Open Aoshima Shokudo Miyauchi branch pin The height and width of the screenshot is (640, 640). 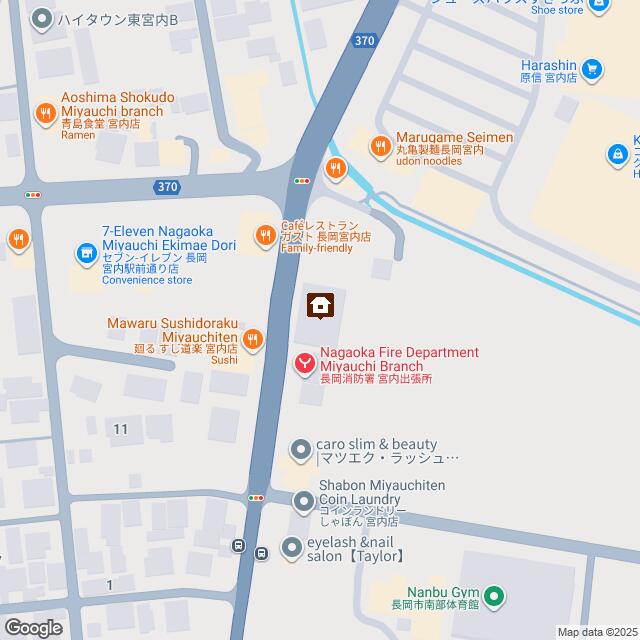click(43, 114)
